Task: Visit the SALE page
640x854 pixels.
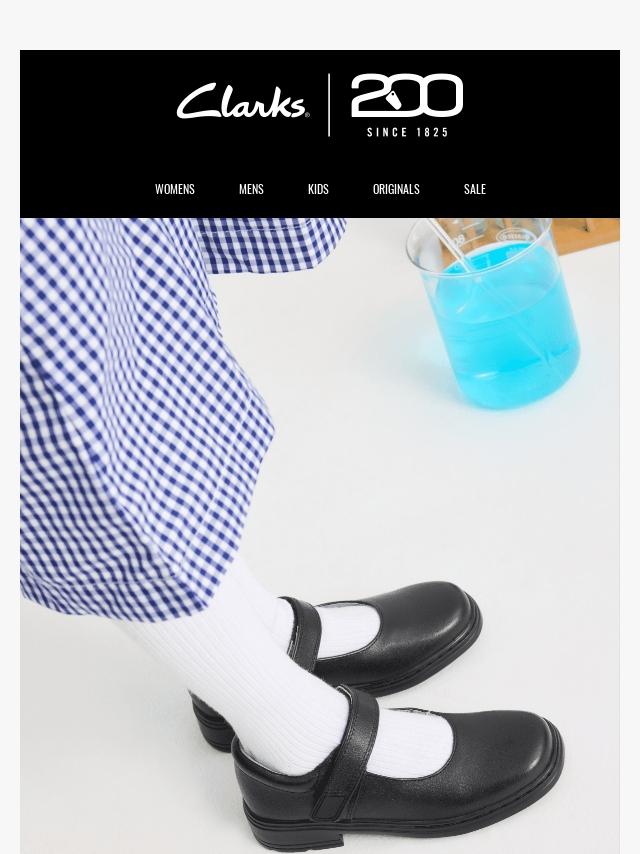Action: tap(475, 189)
